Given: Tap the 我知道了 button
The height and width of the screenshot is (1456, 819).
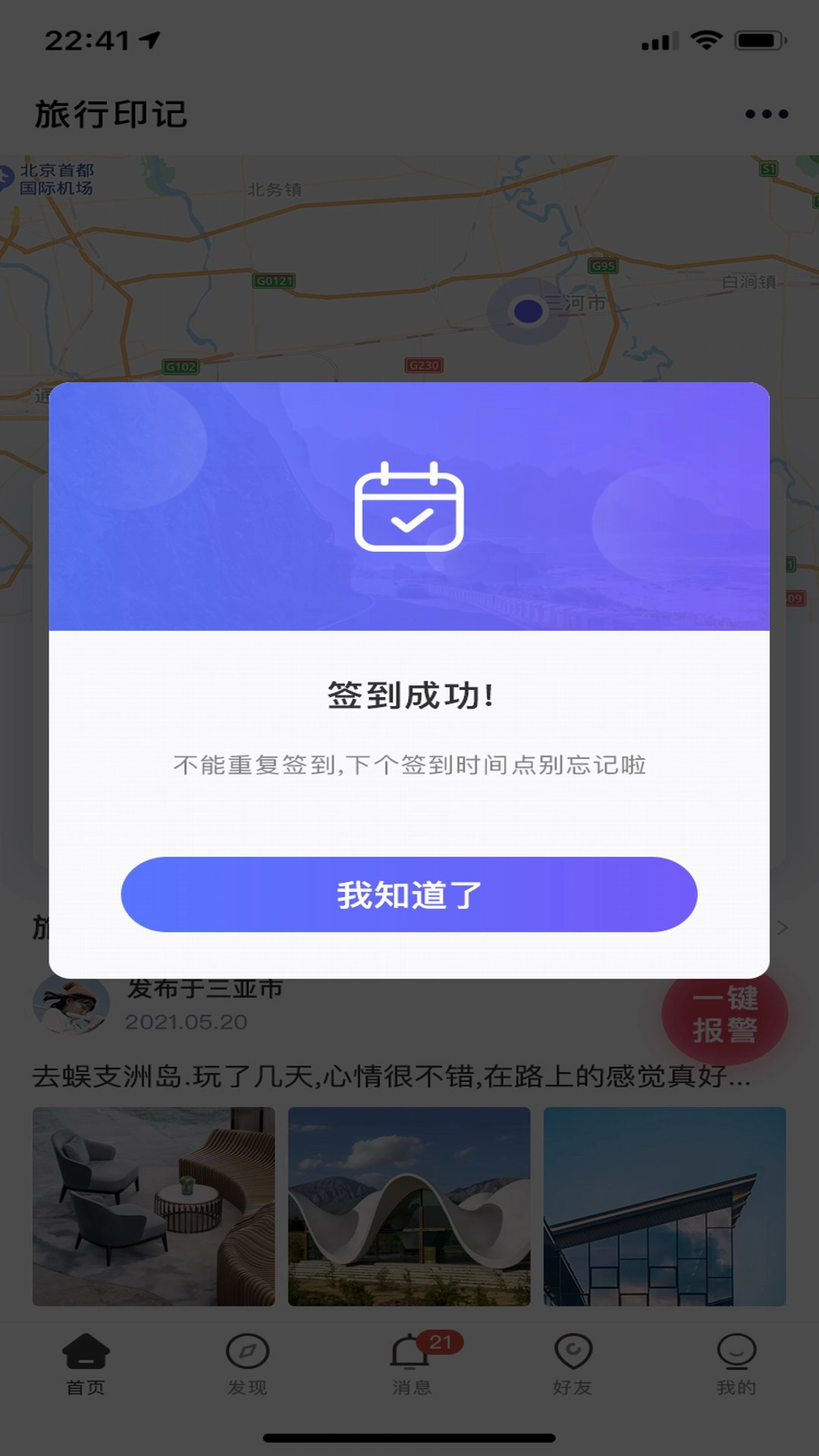Looking at the screenshot, I should (x=409, y=895).
